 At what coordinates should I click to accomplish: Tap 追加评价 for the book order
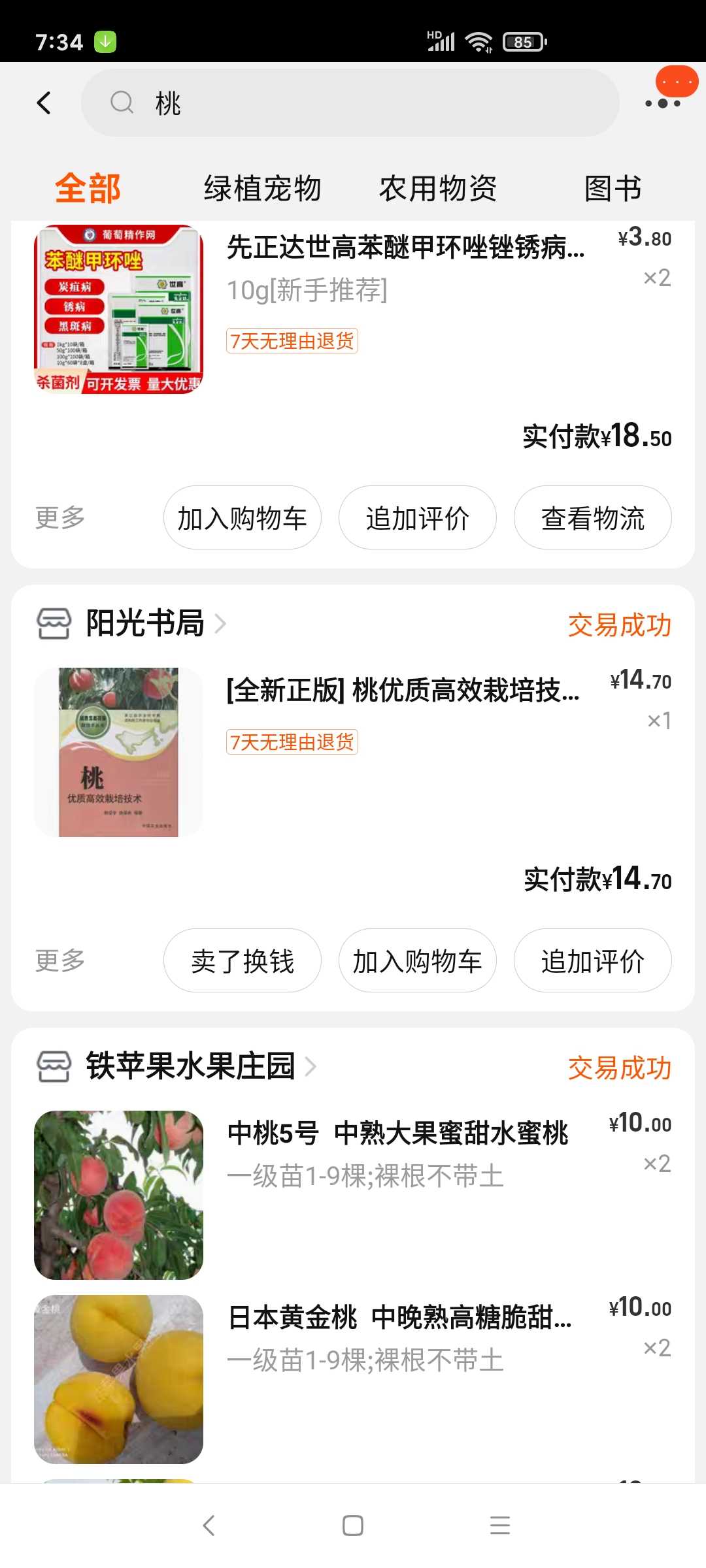click(x=592, y=961)
